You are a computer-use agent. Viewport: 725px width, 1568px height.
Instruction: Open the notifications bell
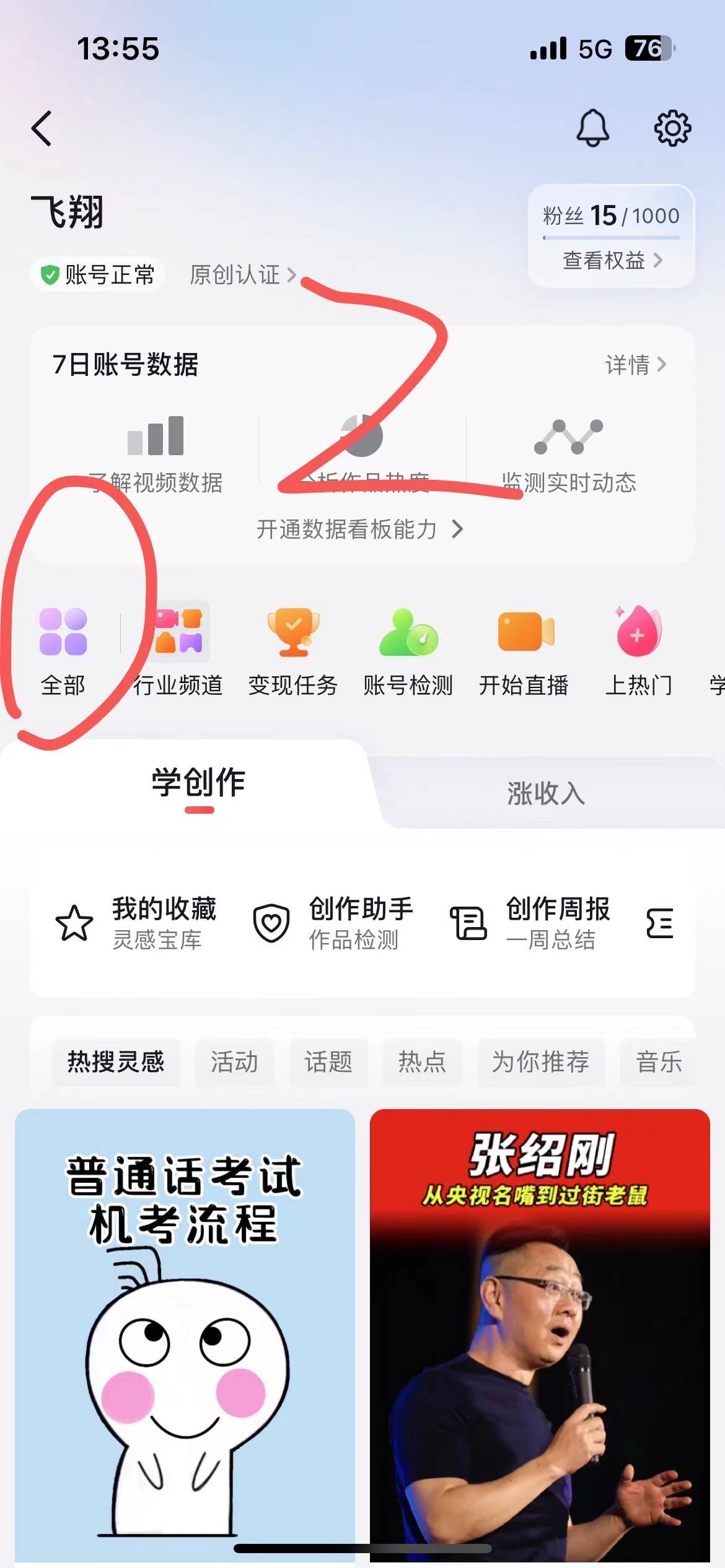point(593,128)
